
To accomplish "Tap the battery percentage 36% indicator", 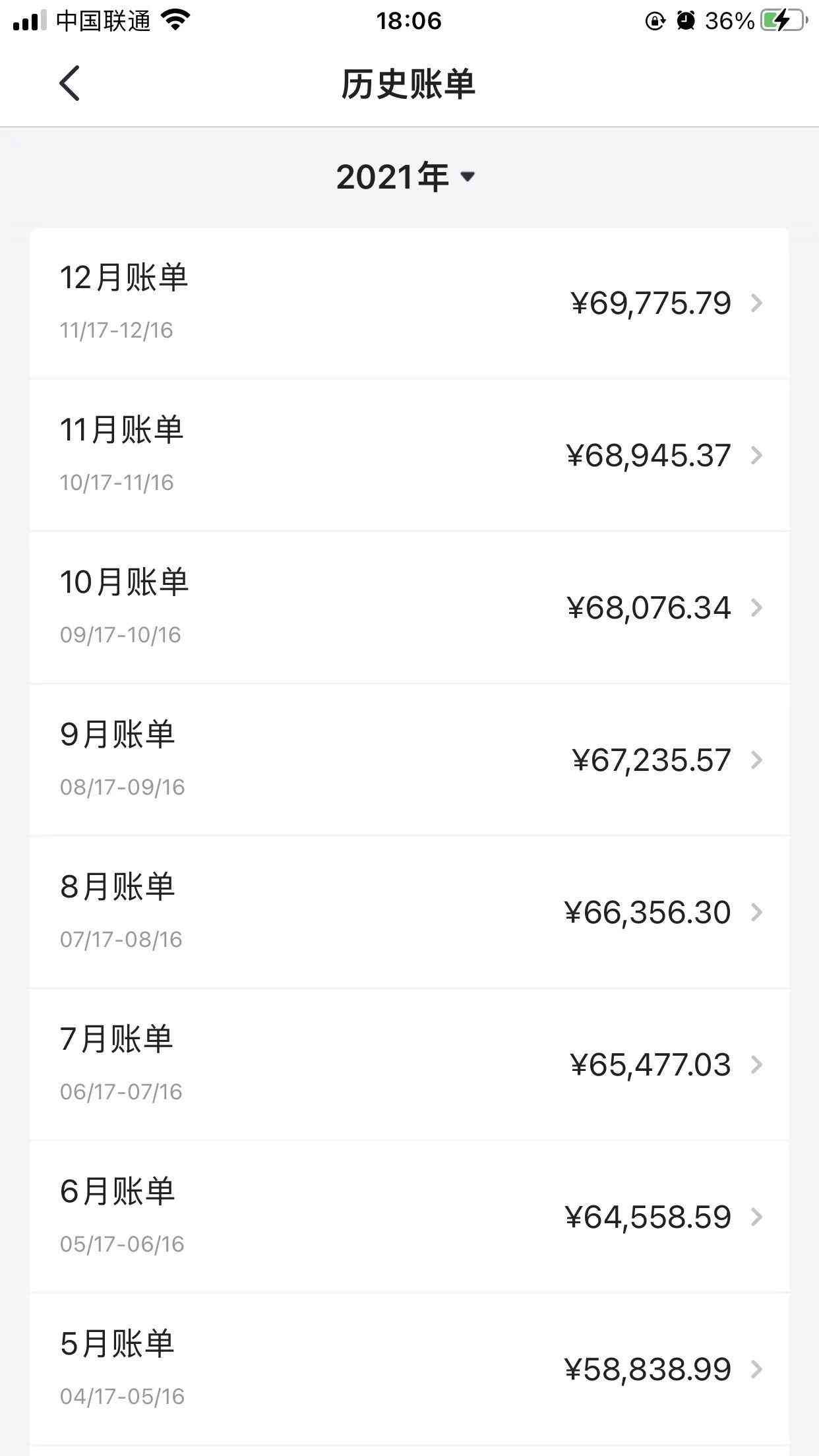I will [727, 20].
